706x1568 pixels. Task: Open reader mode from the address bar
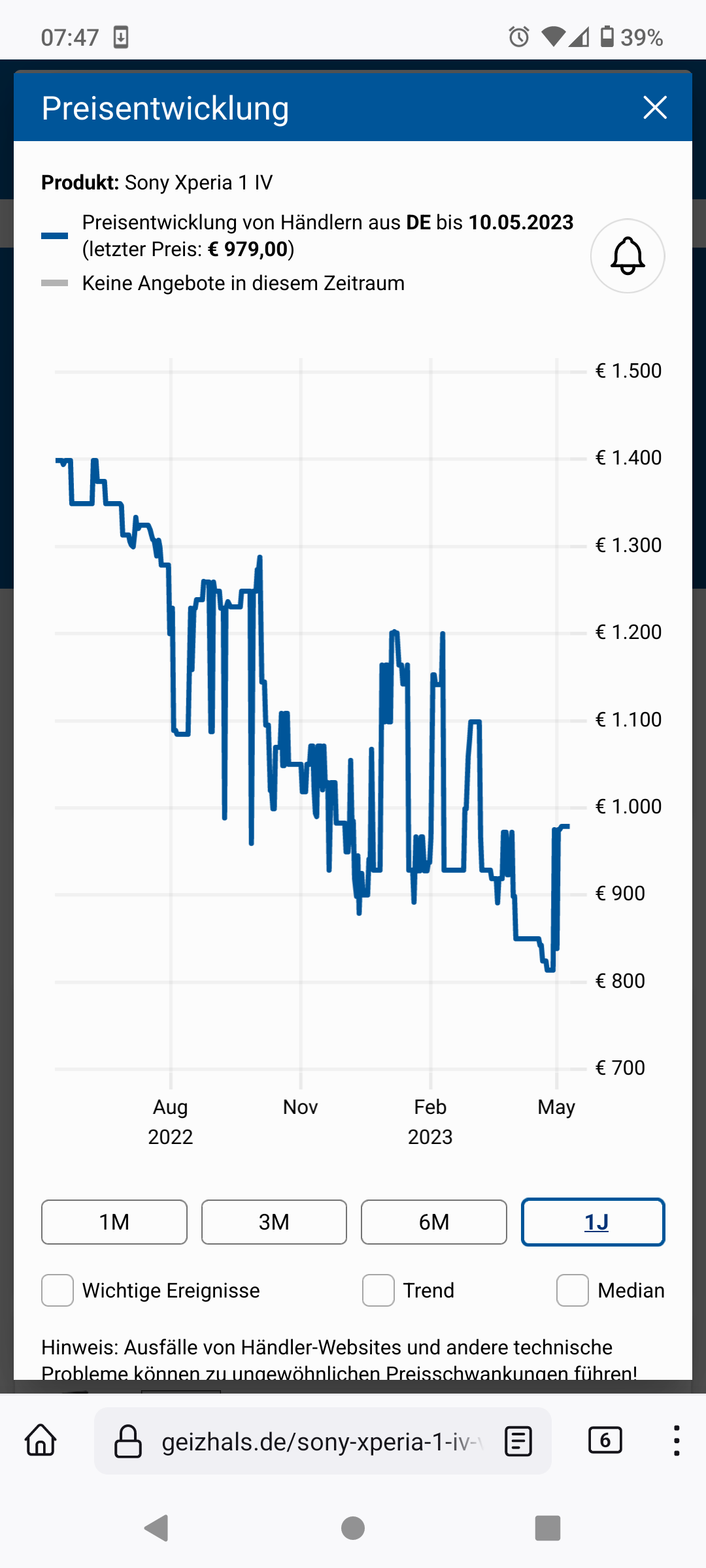click(518, 1441)
